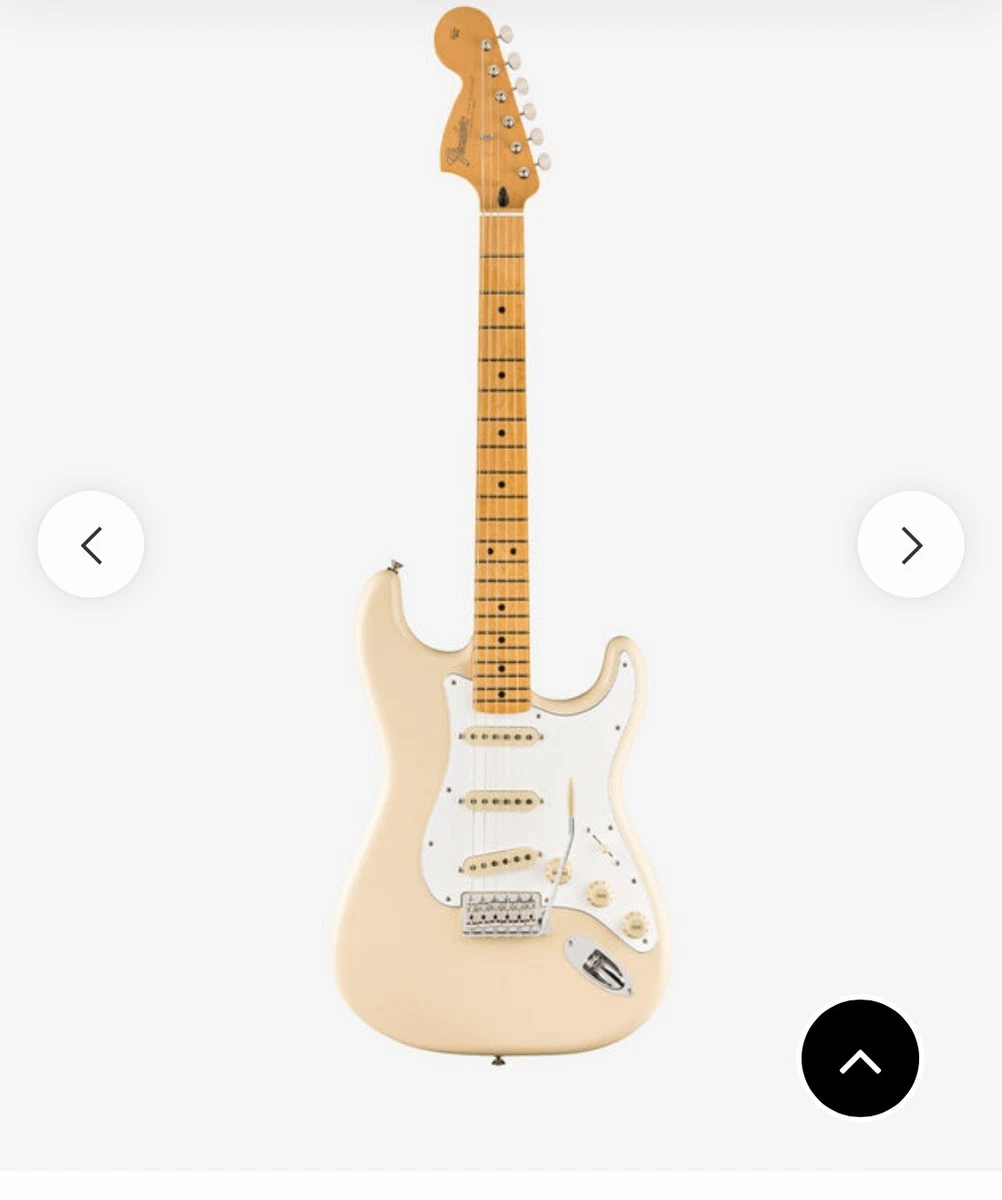Image resolution: width=1002 pixels, height=1200 pixels.
Task: Click the middle pickup on the guitar
Action: tap(500, 799)
